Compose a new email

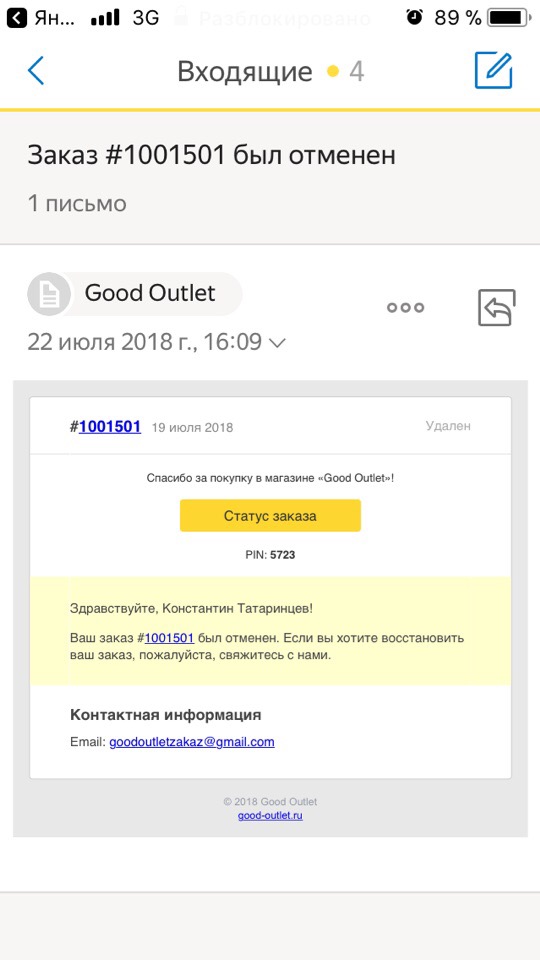coord(493,71)
